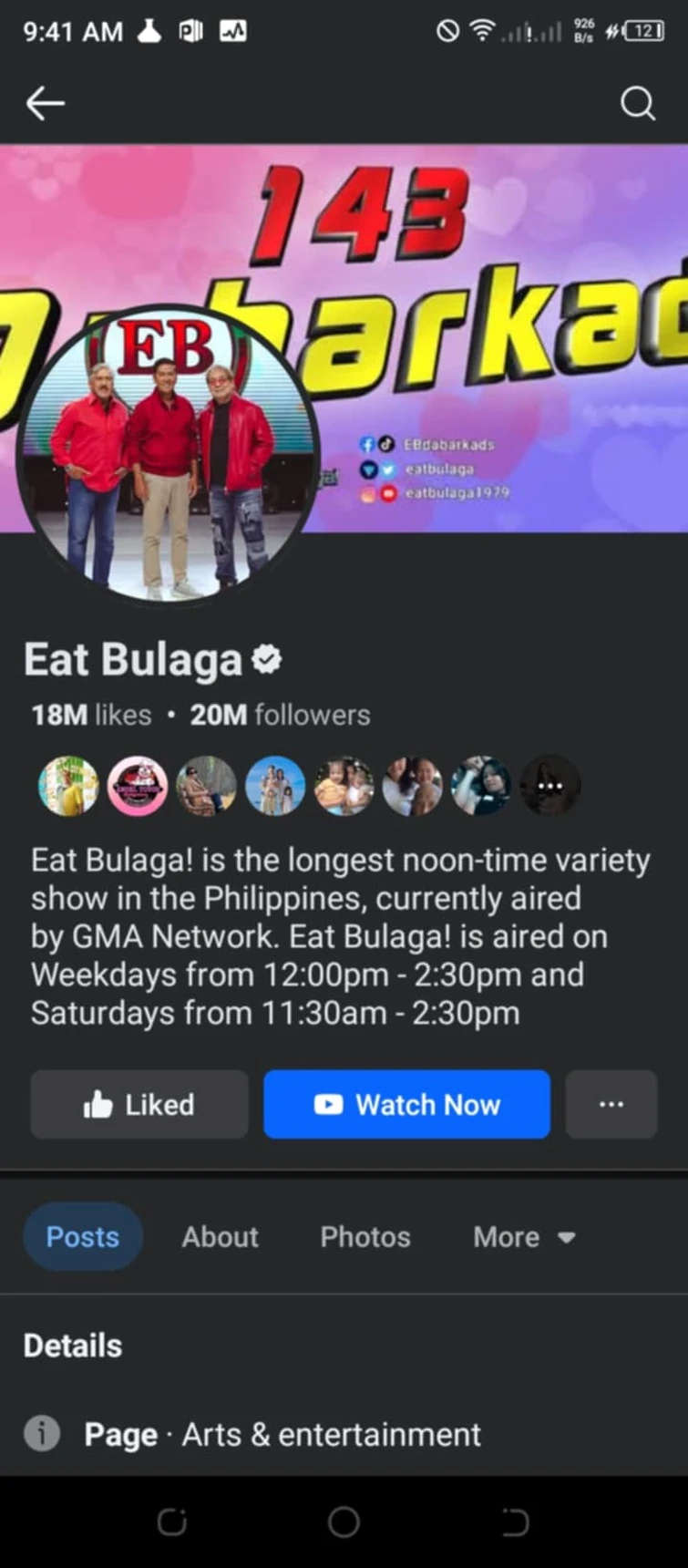Open the search icon
688x1568 pixels.
point(638,104)
